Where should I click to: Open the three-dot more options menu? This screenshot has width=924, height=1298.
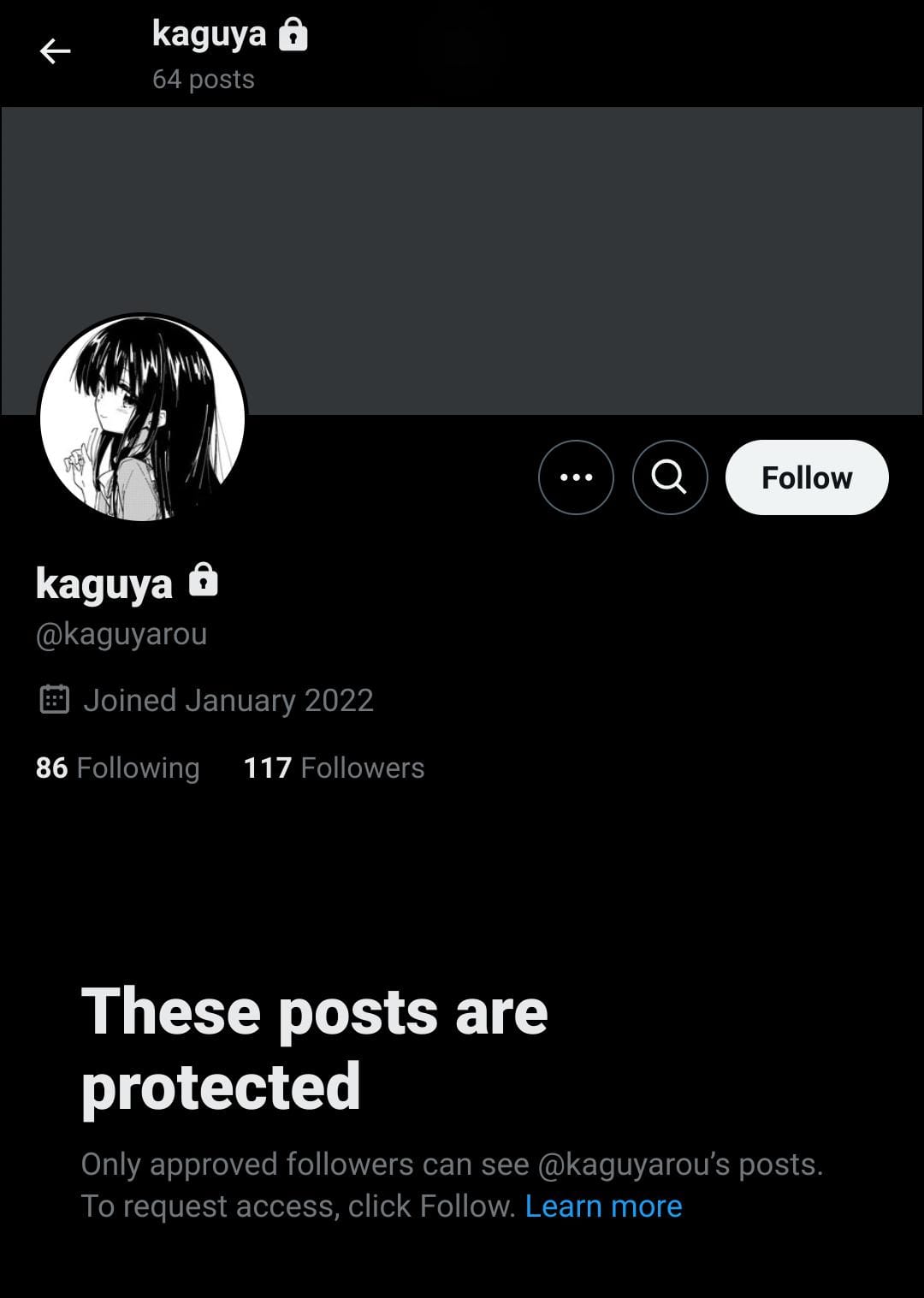pyautogui.click(x=576, y=477)
